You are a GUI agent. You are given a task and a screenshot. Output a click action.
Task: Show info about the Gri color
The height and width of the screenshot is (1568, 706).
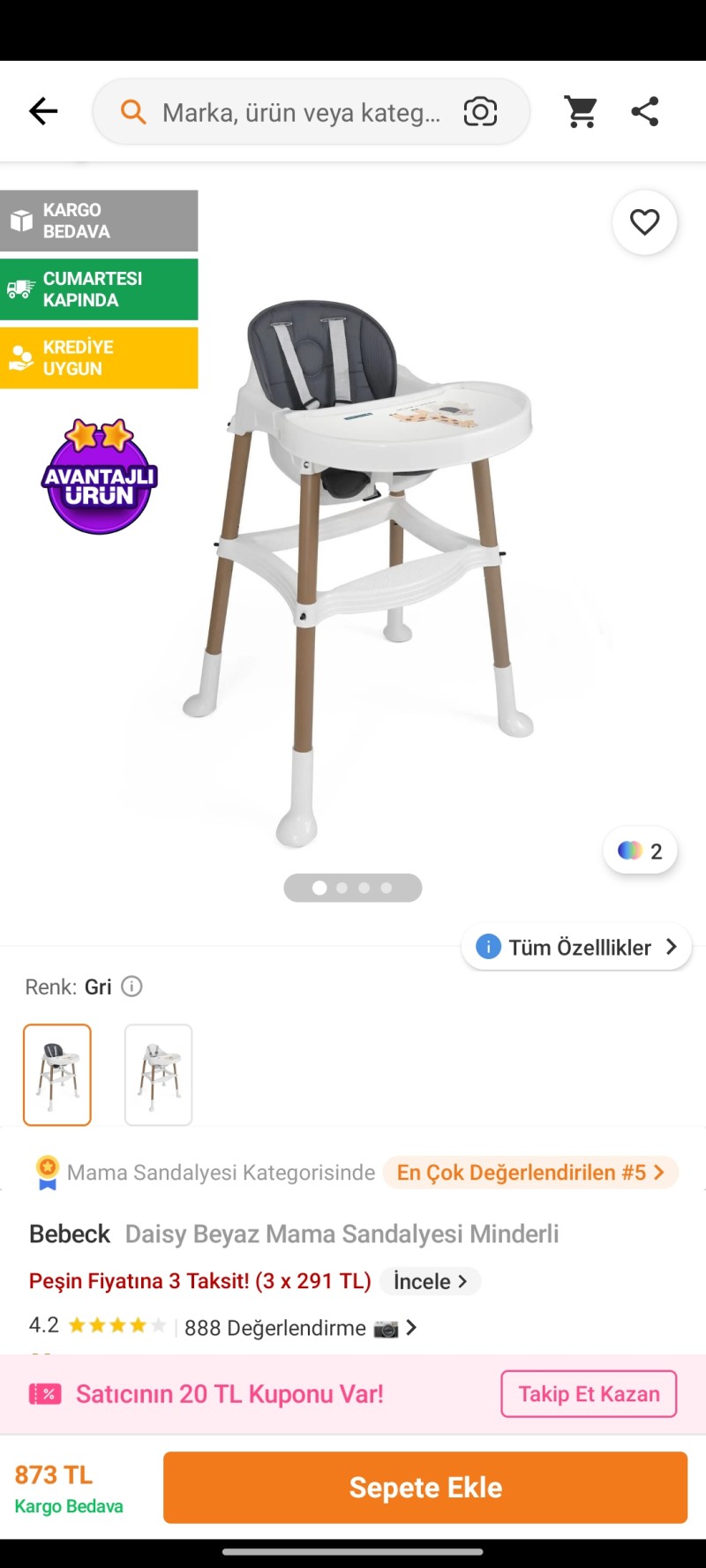(131, 987)
